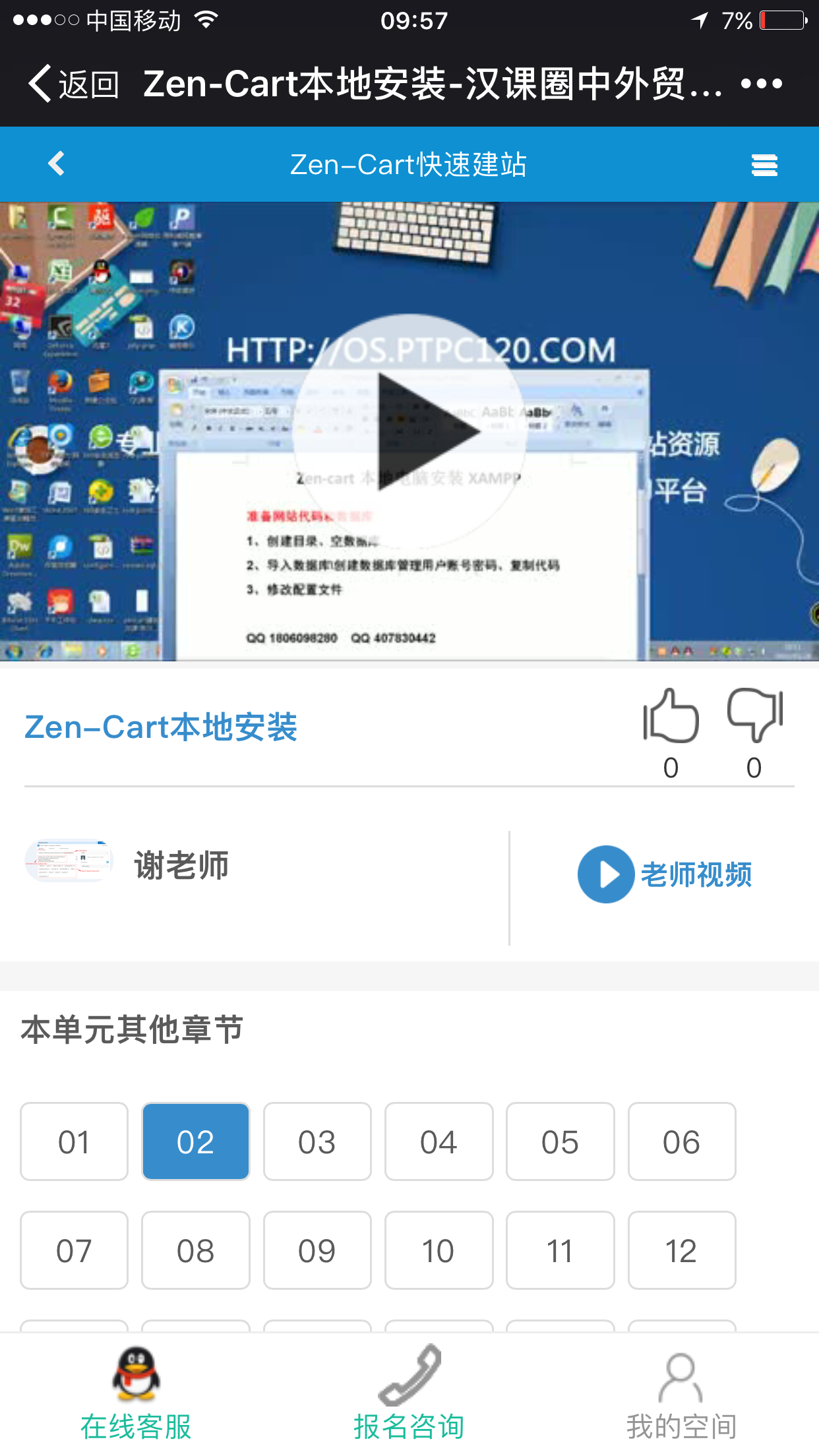
Task: Open 我的空间 my space
Action: pos(681,1393)
